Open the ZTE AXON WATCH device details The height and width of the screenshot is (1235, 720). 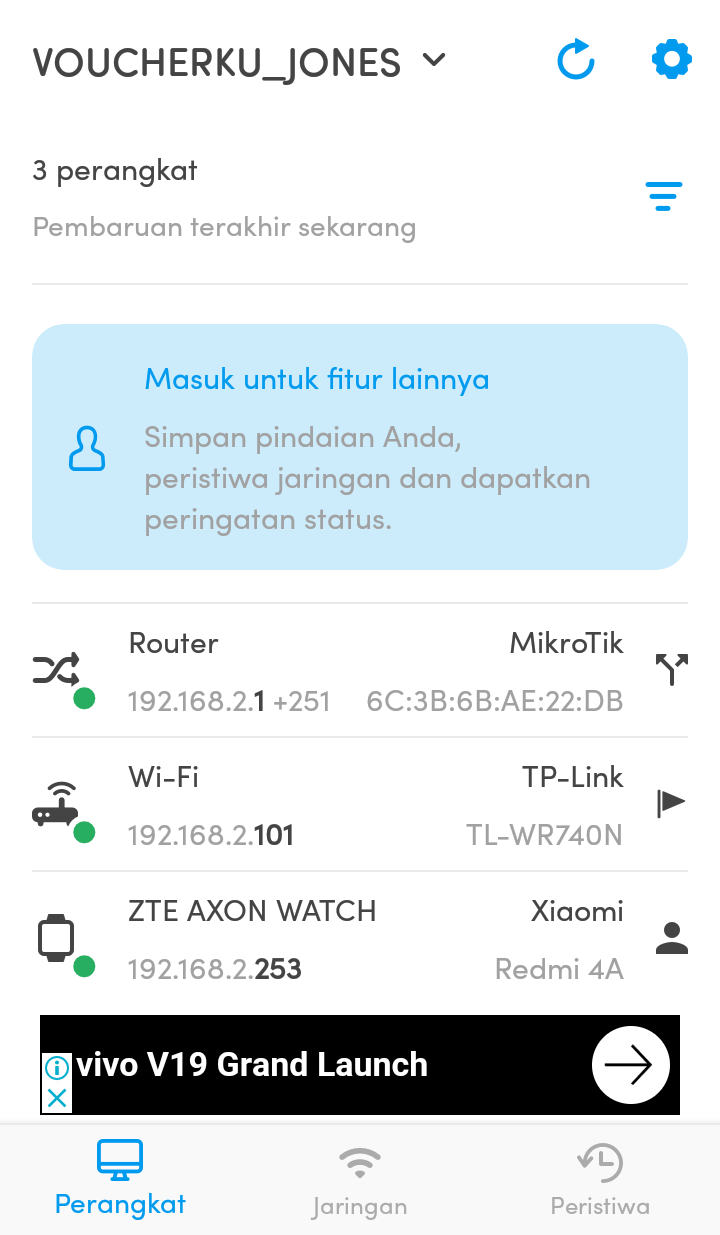point(360,939)
